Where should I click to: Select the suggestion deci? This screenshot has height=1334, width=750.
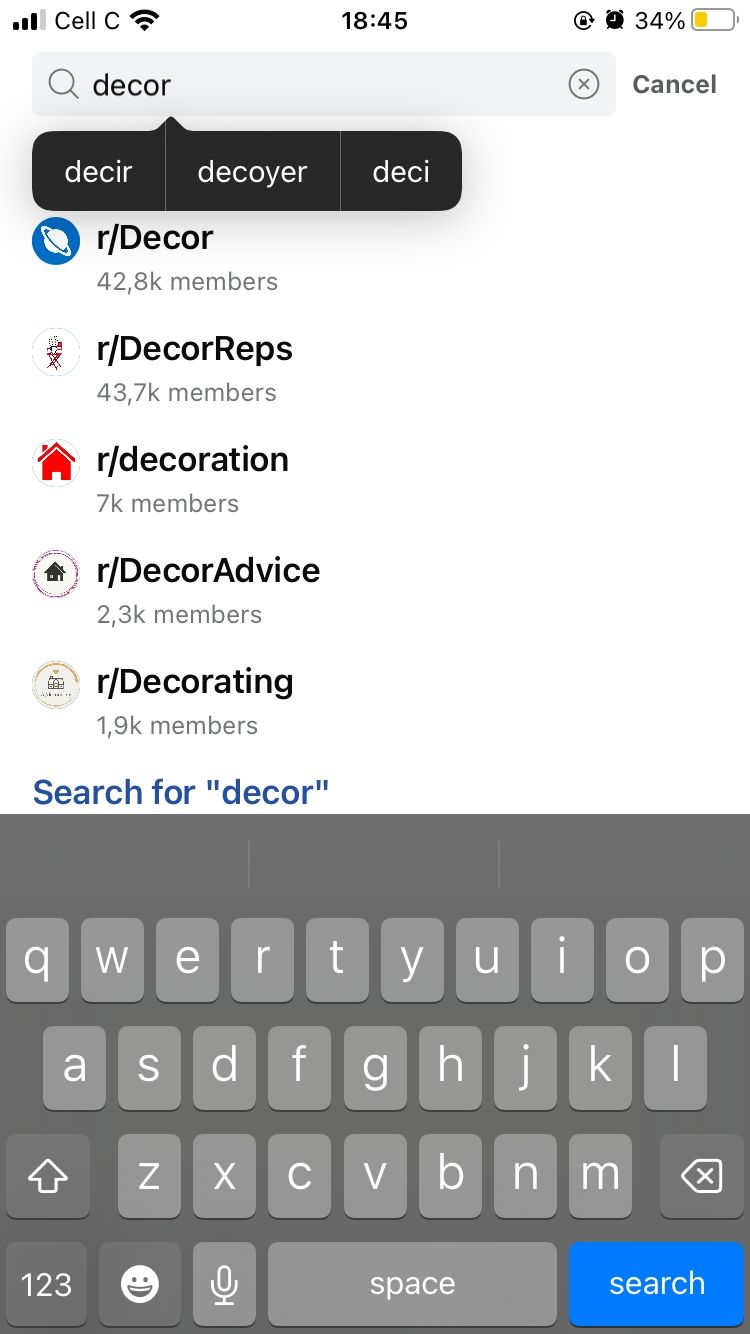400,171
